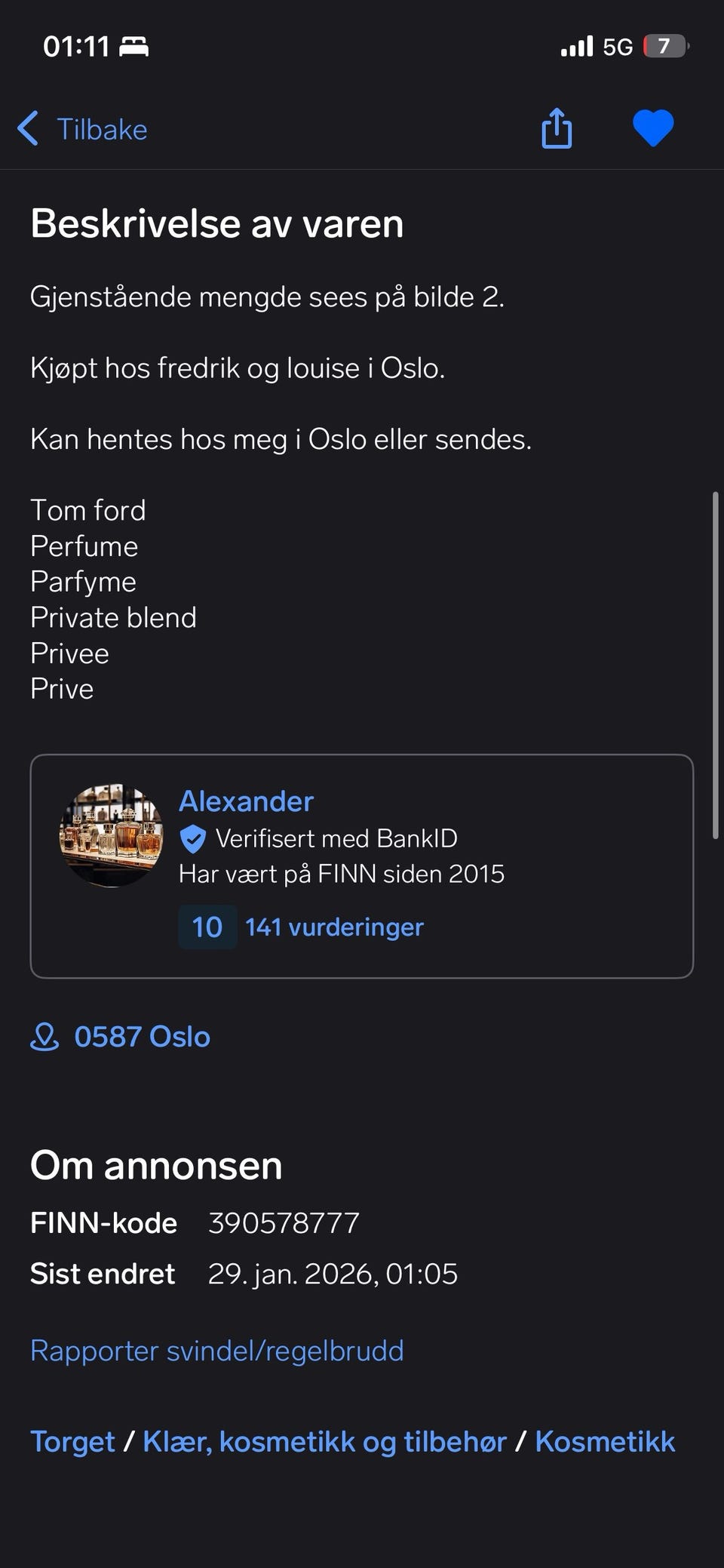Expand the 141 vurderinger reviews section
The height and width of the screenshot is (1568, 724).
[x=335, y=927]
